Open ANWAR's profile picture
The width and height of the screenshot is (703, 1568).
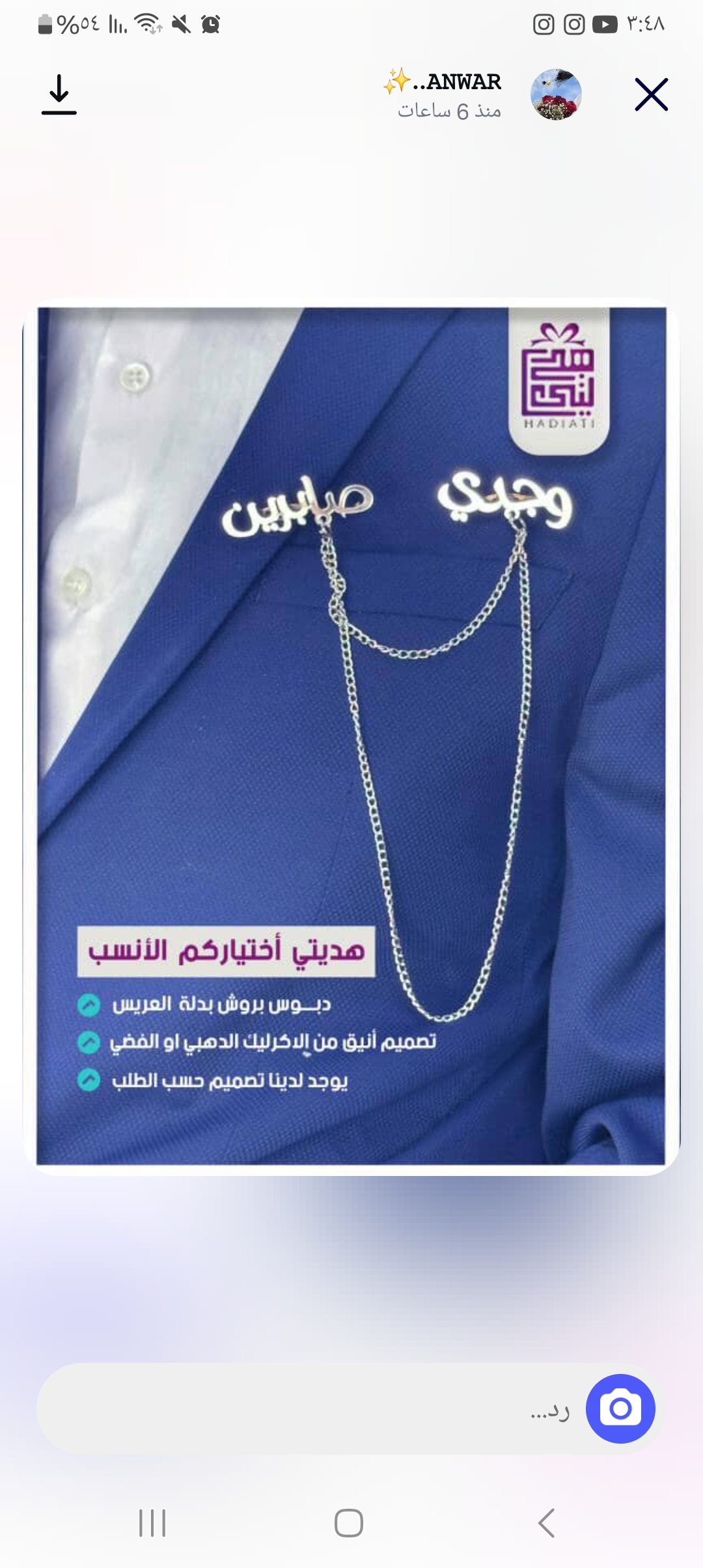pos(556,95)
